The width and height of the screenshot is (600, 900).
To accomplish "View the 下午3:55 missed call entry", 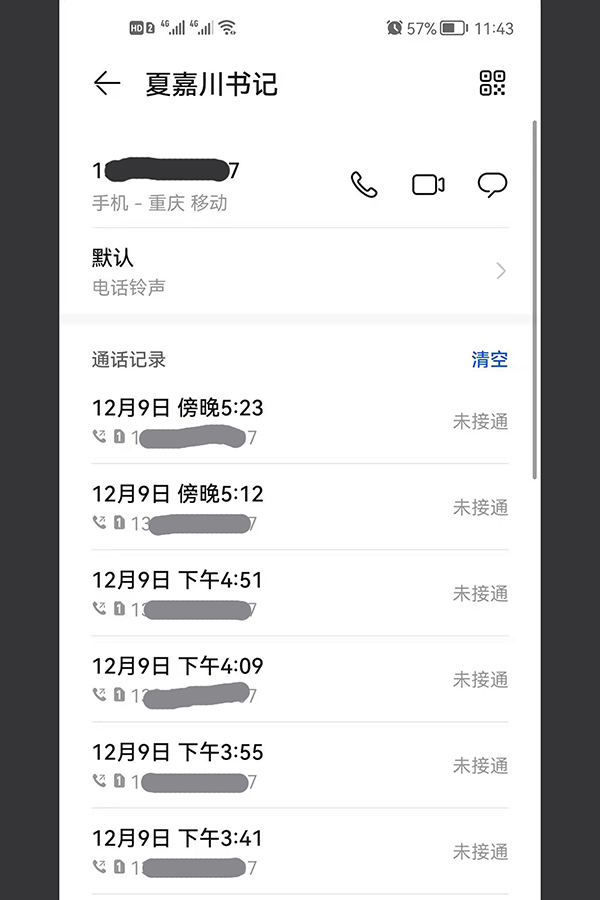I will (300, 765).
